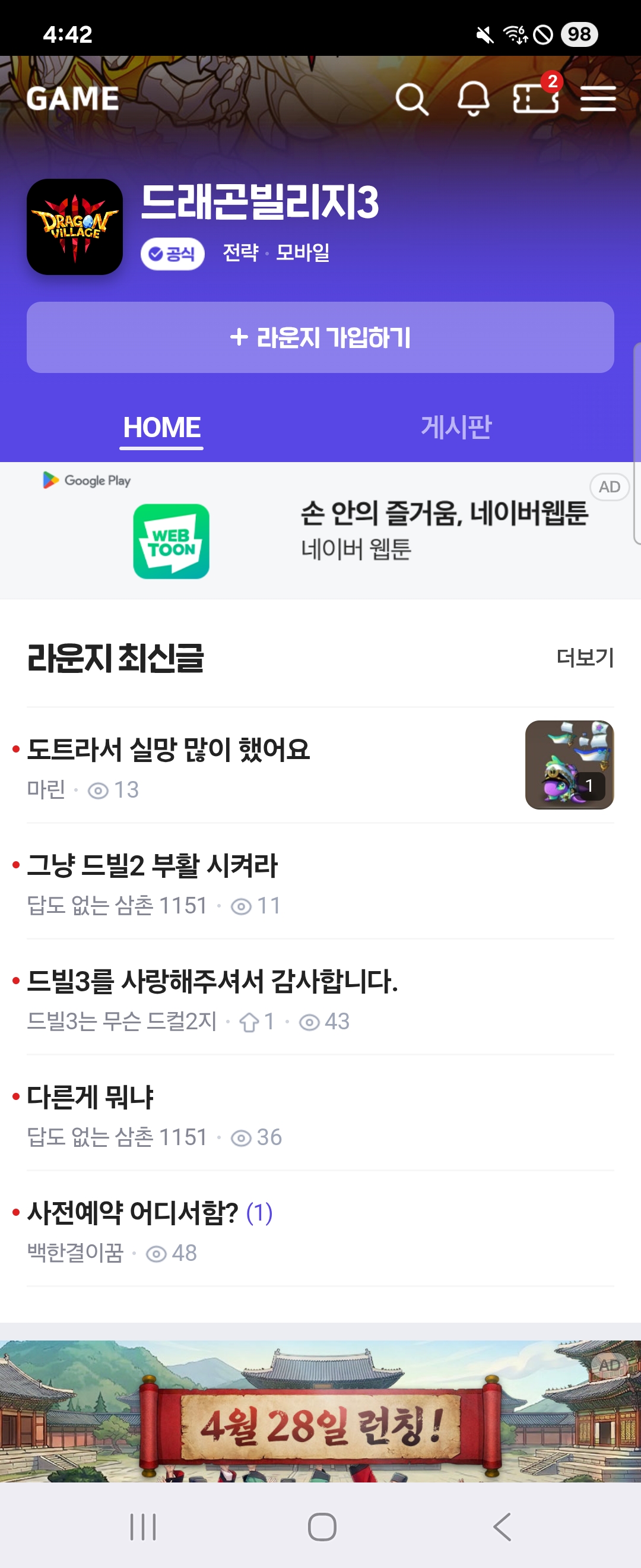This screenshot has width=641, height=1568.
Task: Tap the GAME logo to go home
Action: pyautogui.click(x=73, y=99)
